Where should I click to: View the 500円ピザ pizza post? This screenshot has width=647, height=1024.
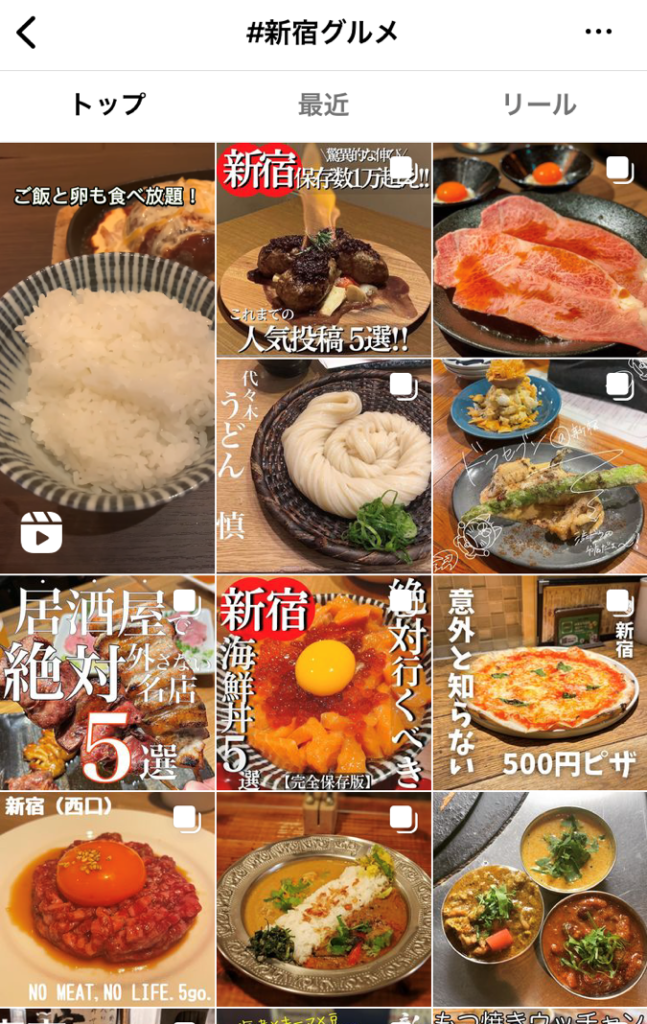539,683
